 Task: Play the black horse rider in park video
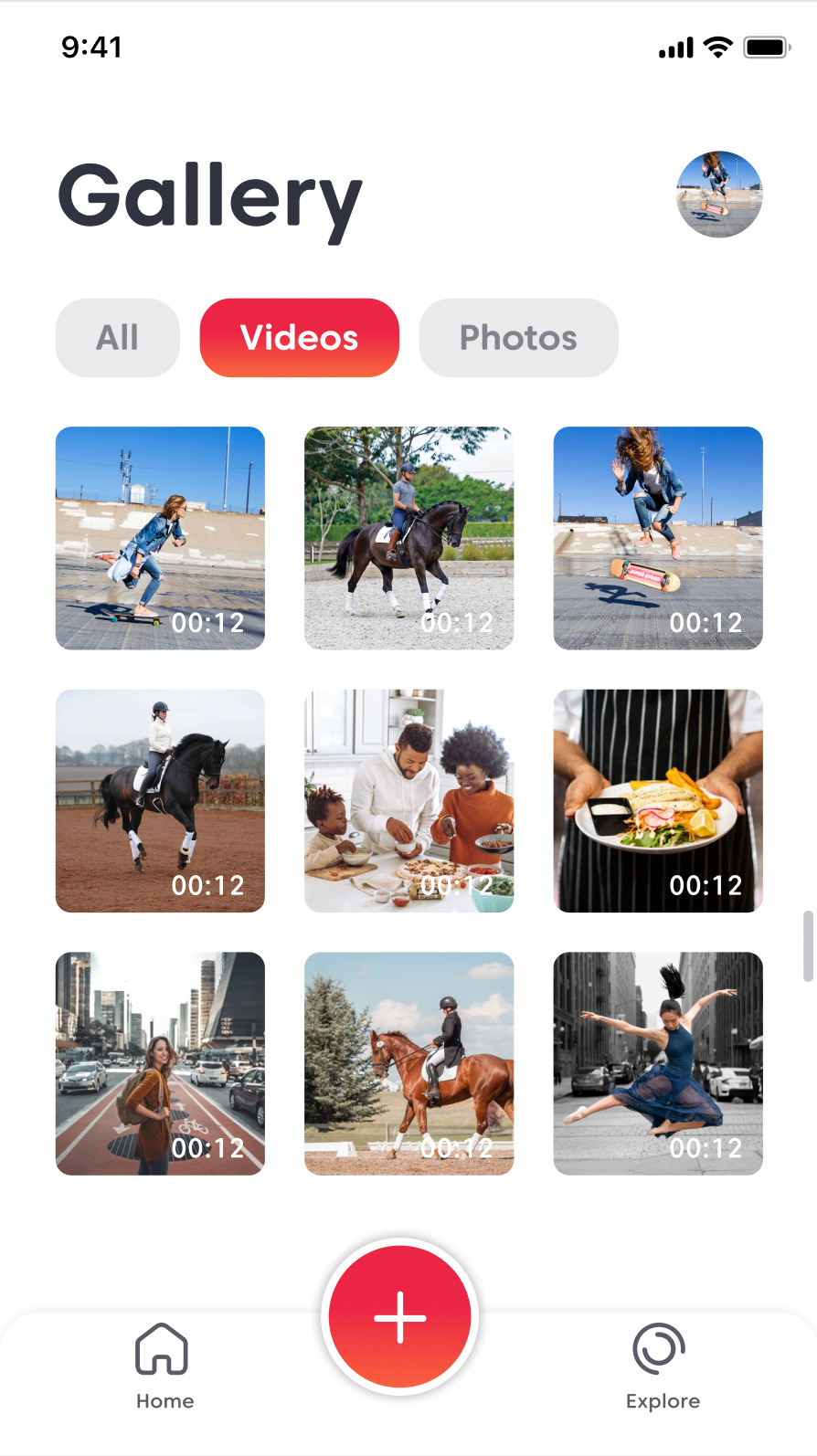click(x=408, y=538)
